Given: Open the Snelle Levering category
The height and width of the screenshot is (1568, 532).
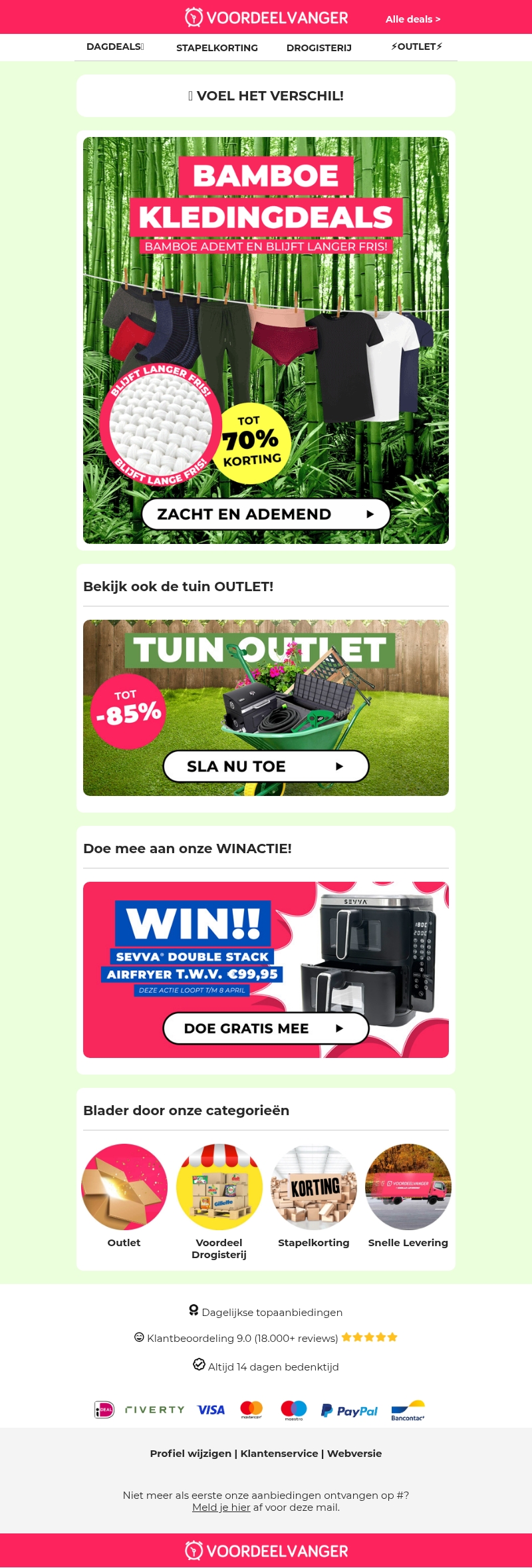Looking at the screenshot, I should click(x=408, y=1187).
